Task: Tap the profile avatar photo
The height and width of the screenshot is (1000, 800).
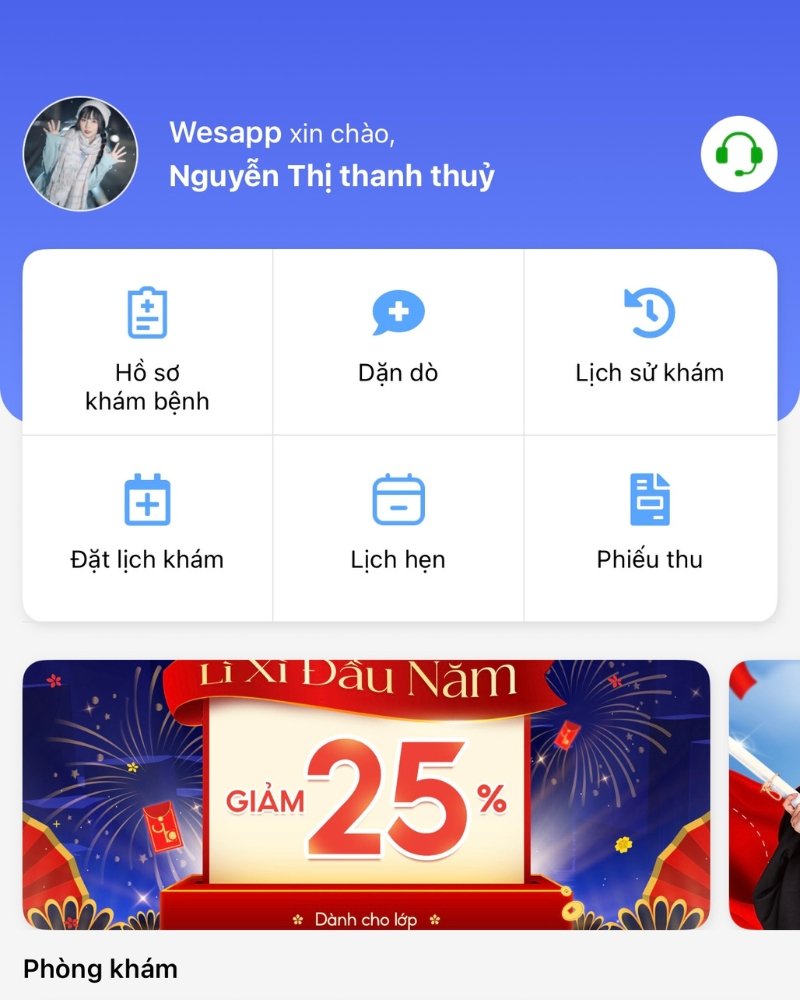Action: coord(80,154)
